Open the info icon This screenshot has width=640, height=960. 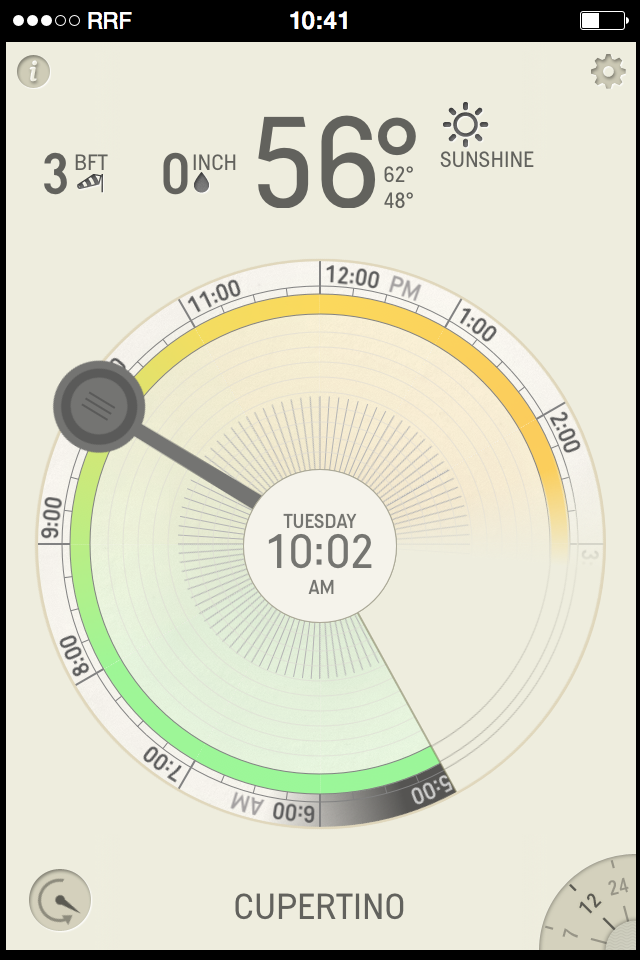(x=34, y=71)
